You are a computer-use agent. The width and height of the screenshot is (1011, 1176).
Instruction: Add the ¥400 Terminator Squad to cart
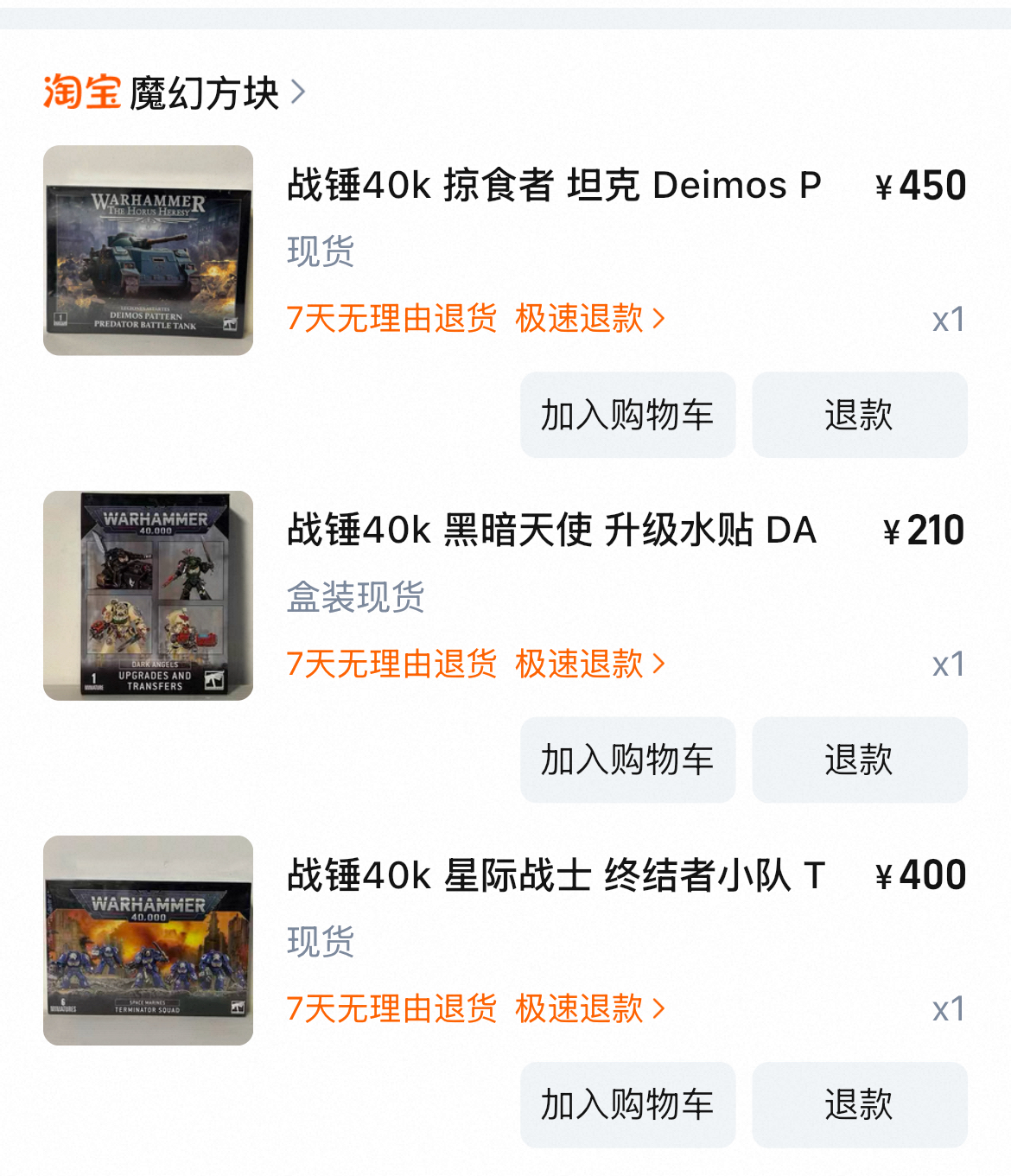627,1104
